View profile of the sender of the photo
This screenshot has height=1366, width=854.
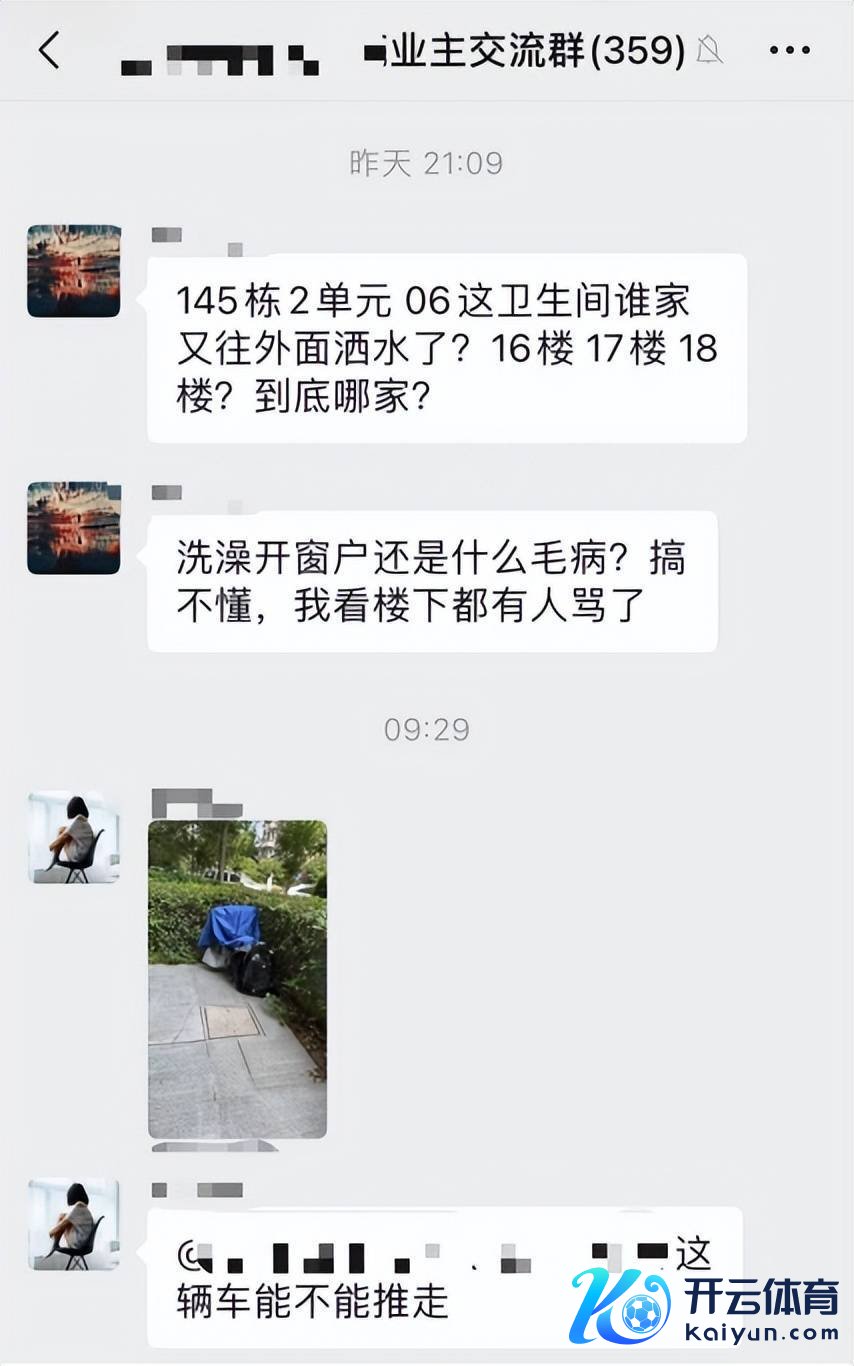click(x=73, y=837)
